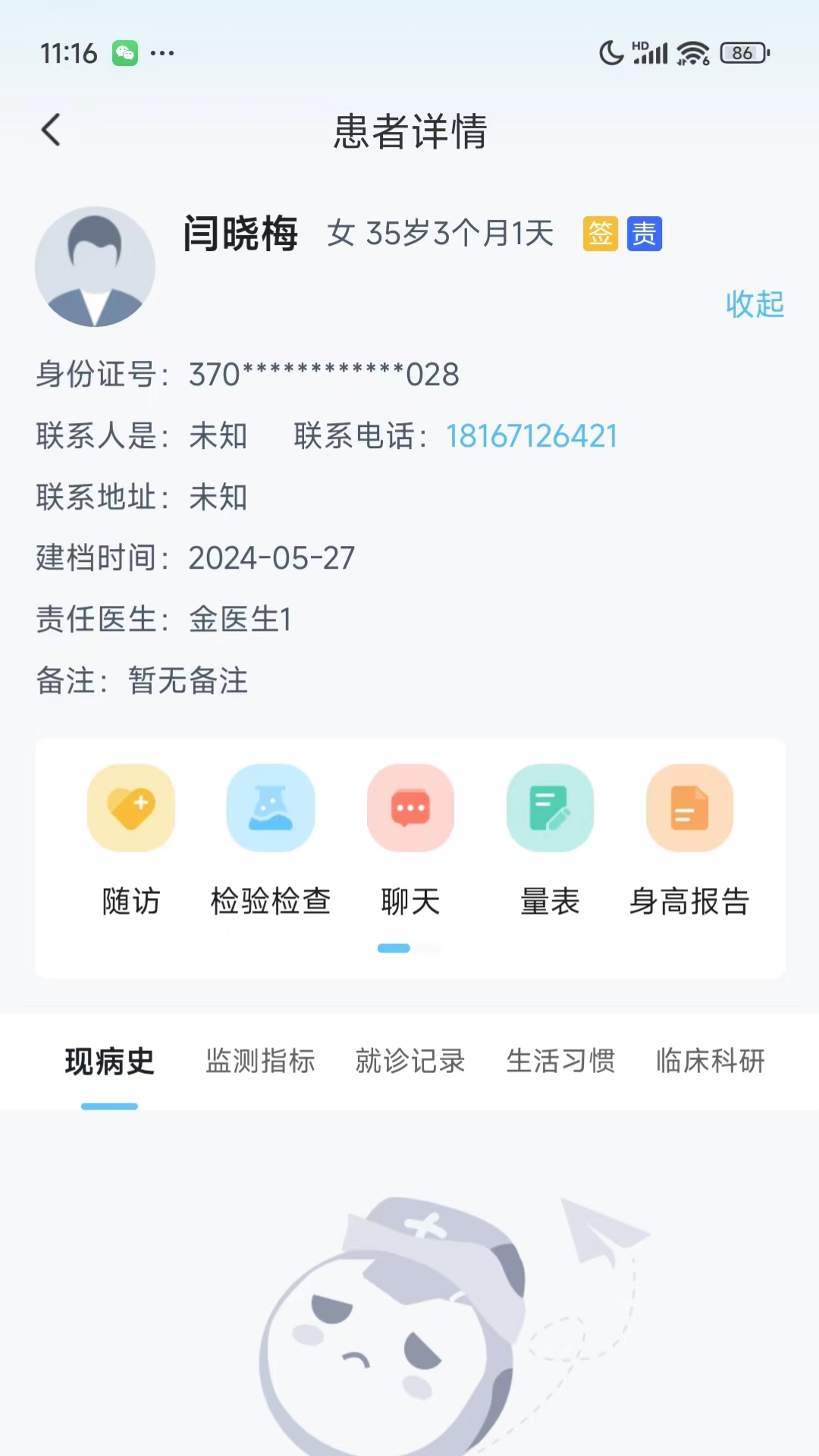
Task: Call the contact number 18167126421
Action: pos(531,436)
